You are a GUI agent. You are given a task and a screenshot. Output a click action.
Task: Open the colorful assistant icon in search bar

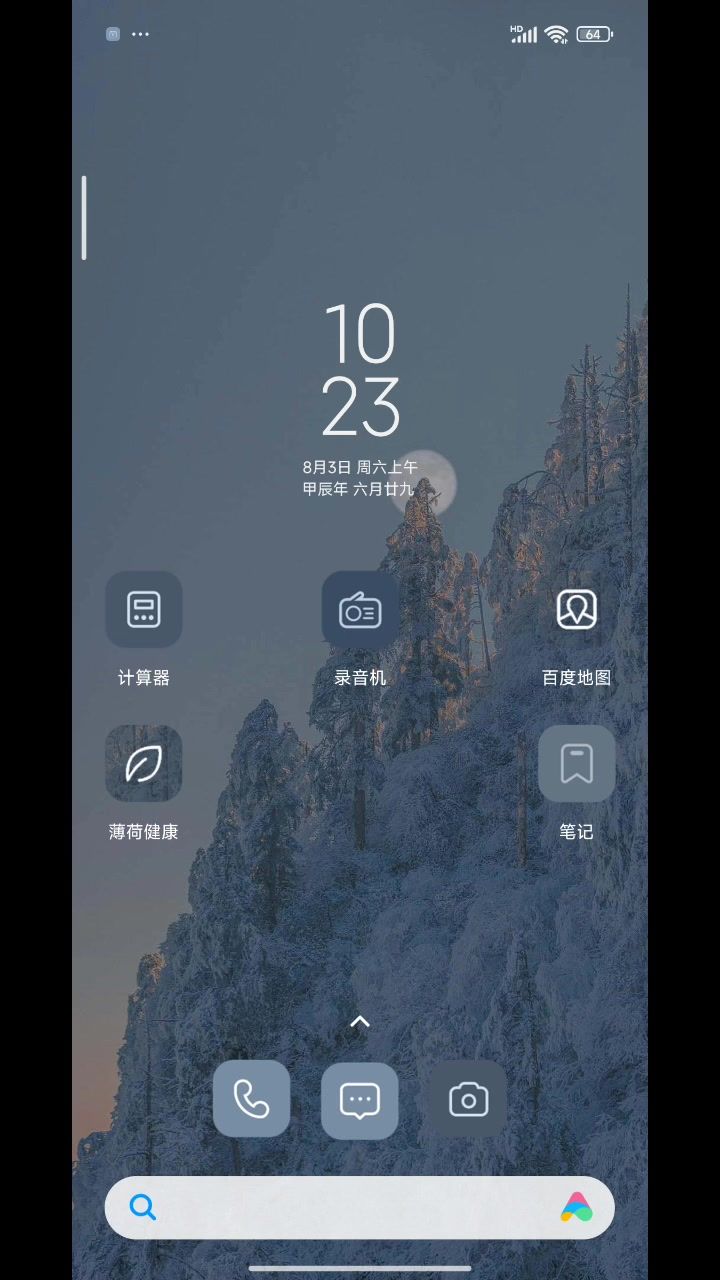(x=576, y=1208)
